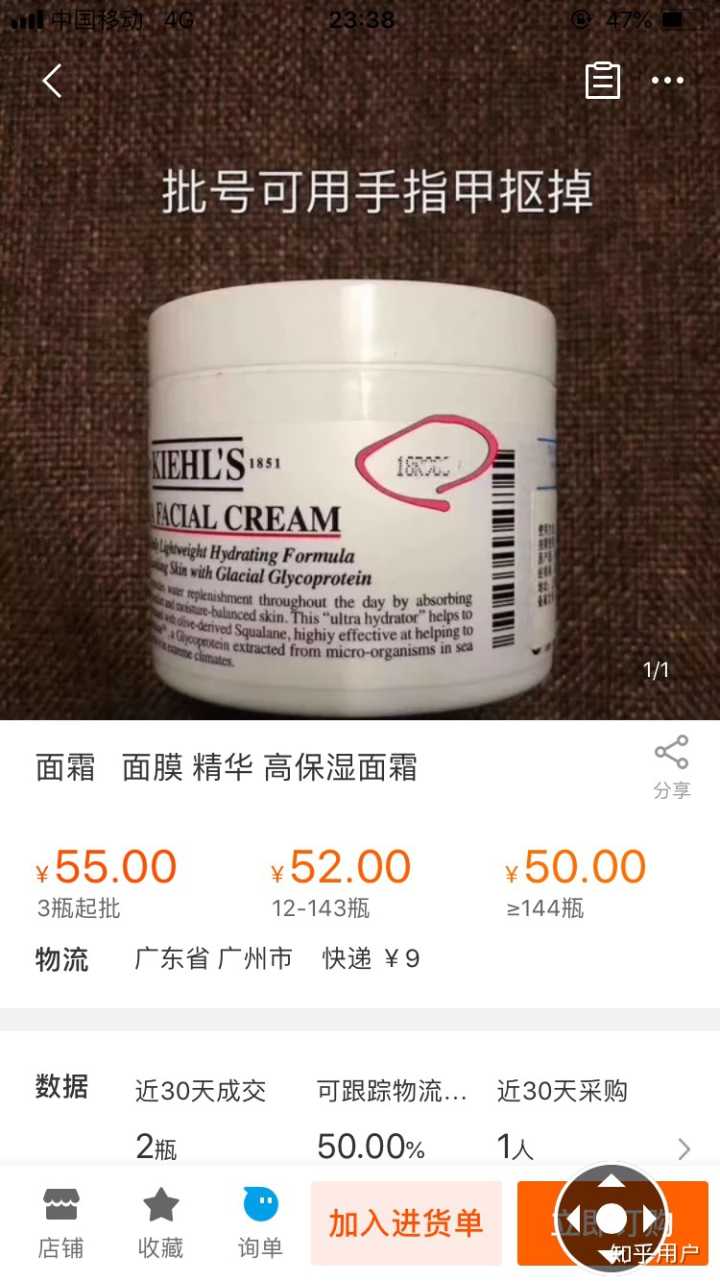Image resolution: width=720 pixels, height=1281 pixels.
Task: Add product to 收藏 favorites
Action: pos(160,1222)
